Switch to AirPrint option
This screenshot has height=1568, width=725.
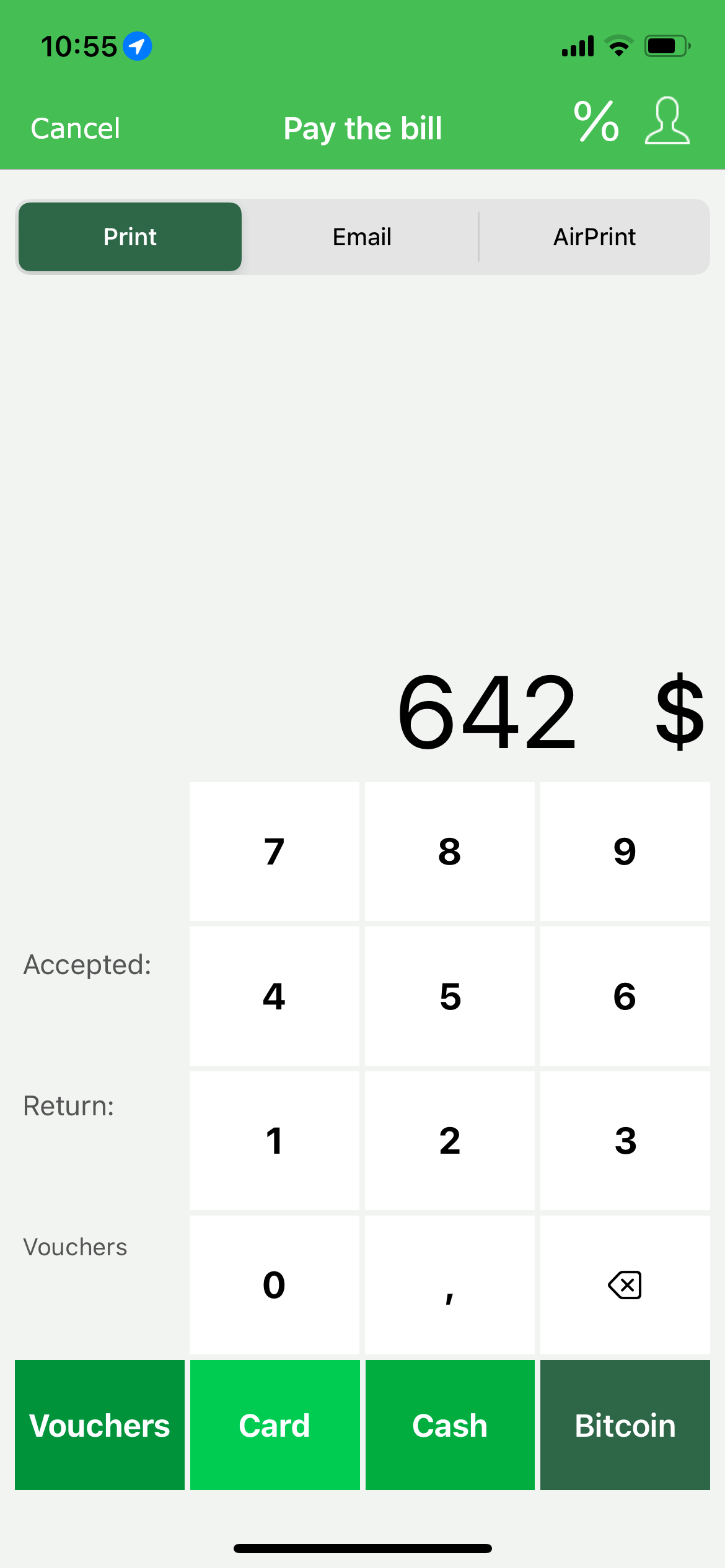point(594,237)
